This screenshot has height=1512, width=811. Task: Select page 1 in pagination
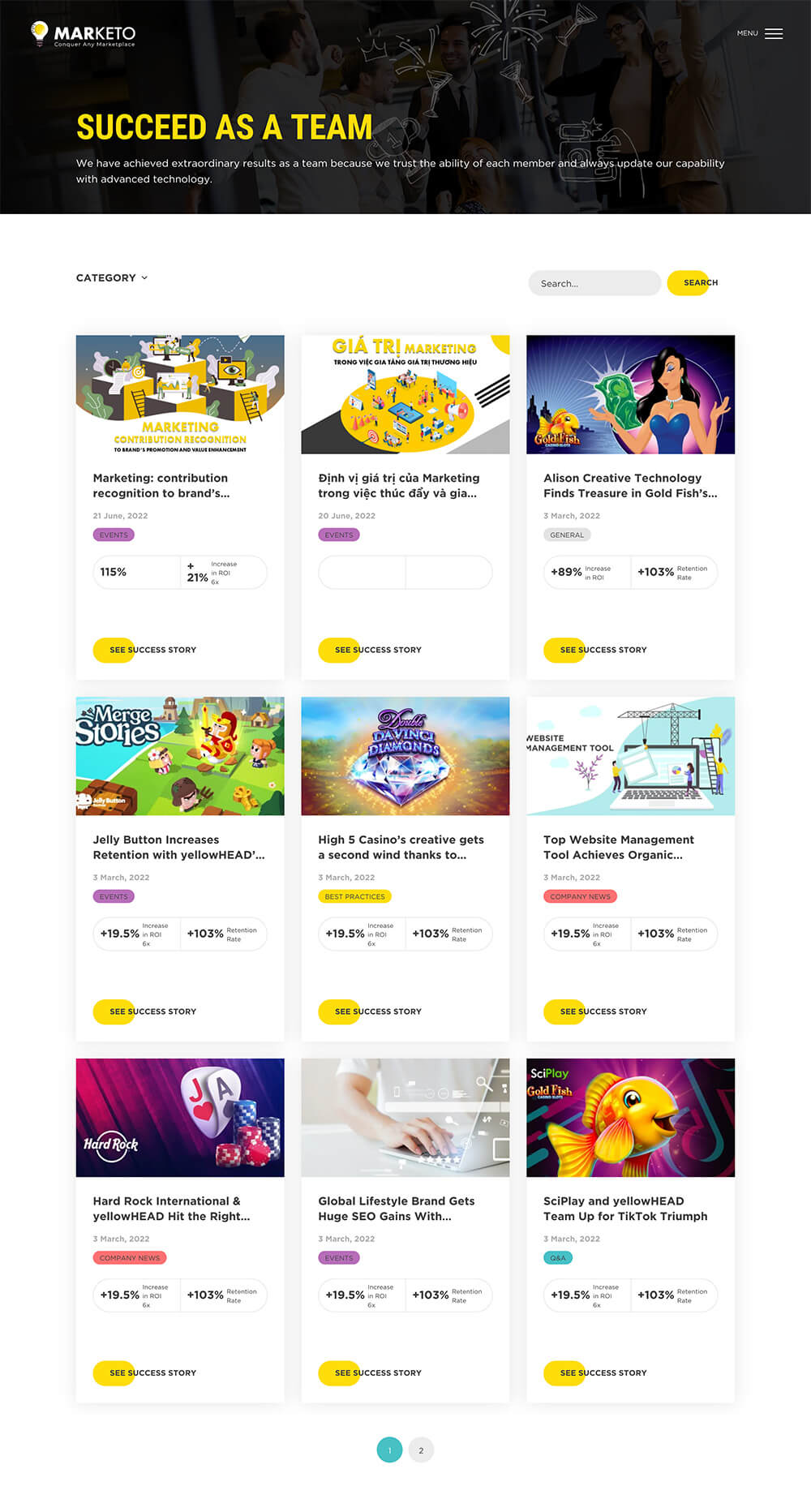389,1450
